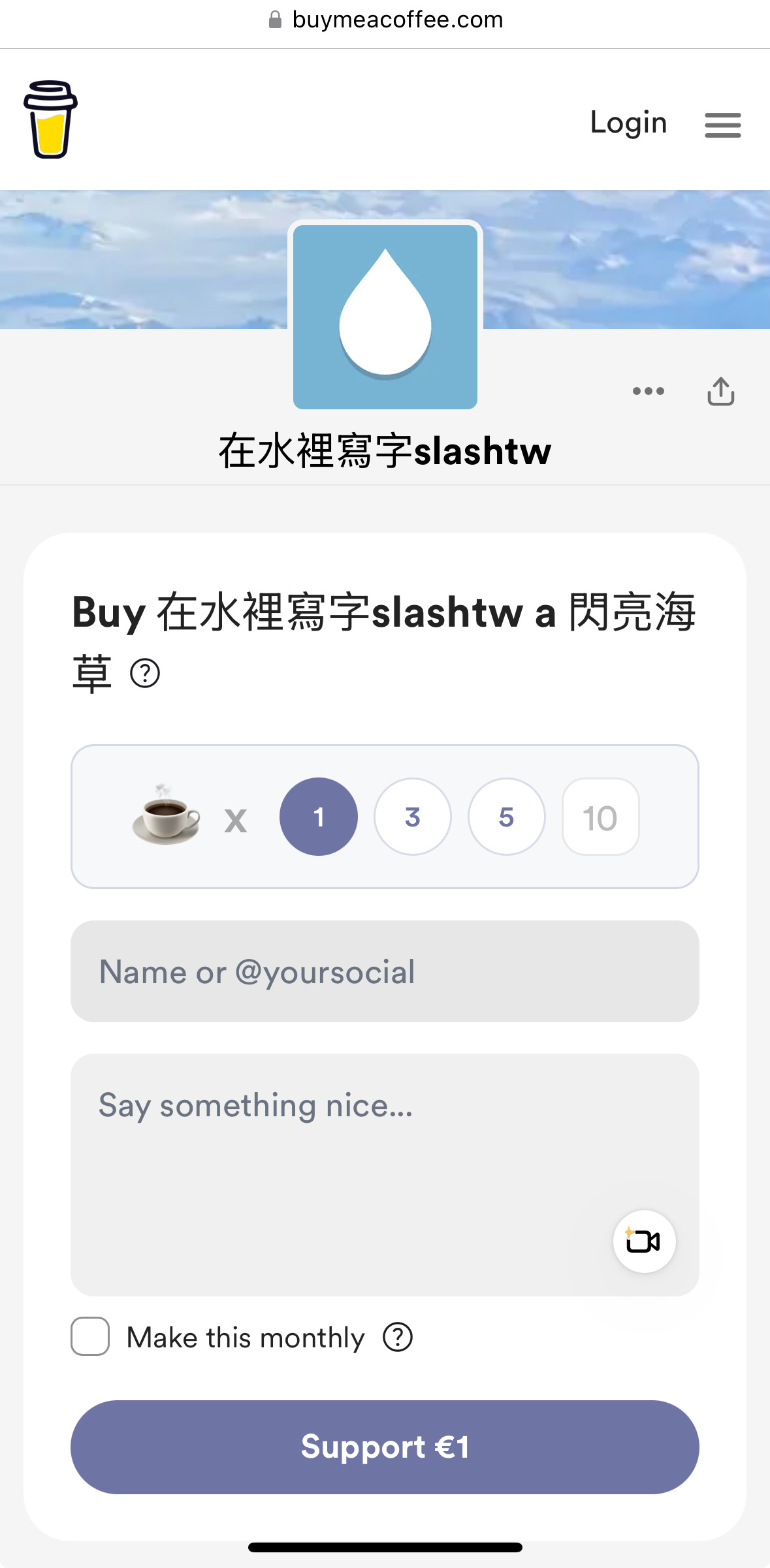Enter name in Name or @yoursocial field
770x1568 pixels.
[x=385, y=971]
